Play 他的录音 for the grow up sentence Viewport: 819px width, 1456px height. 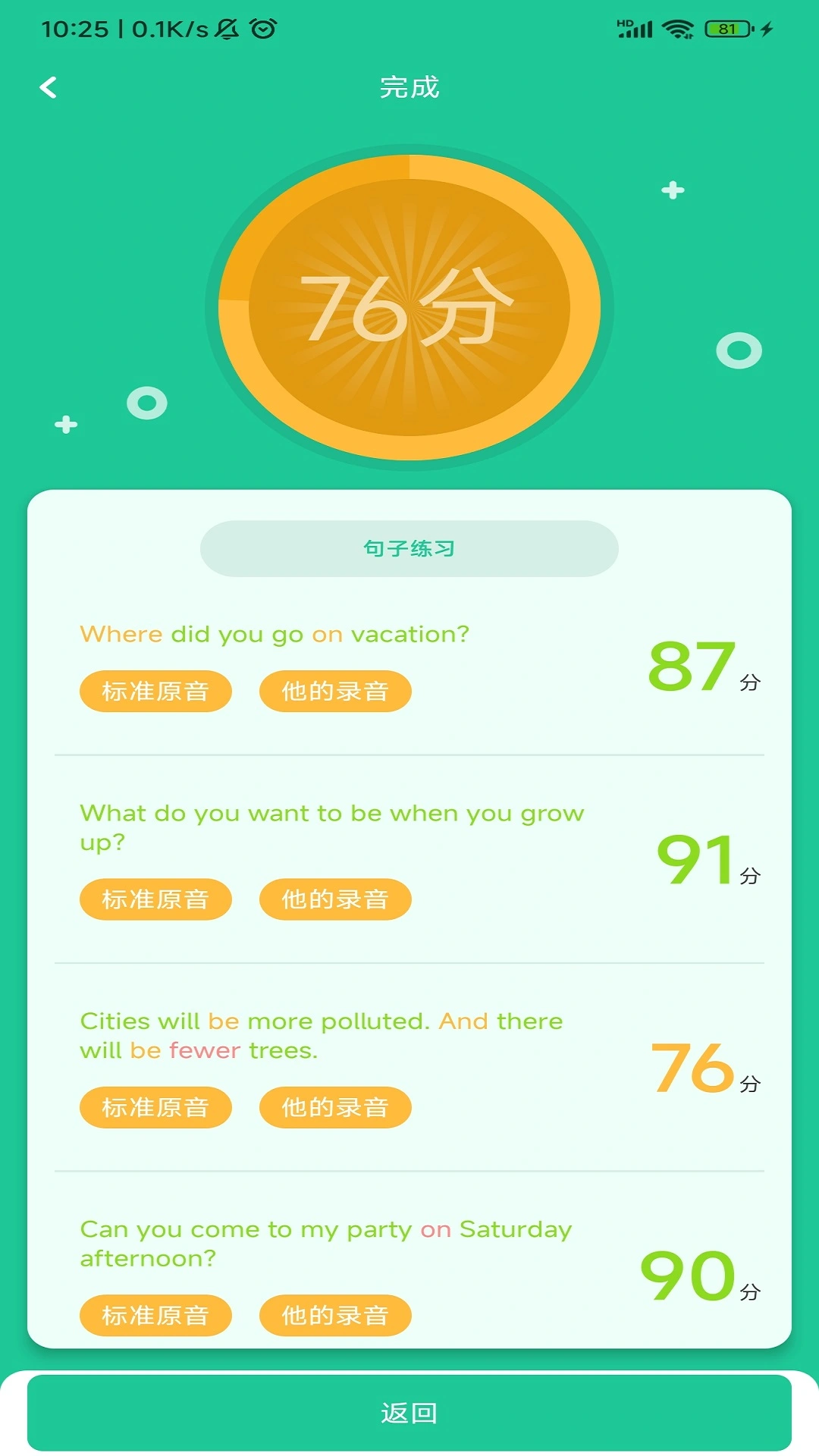[x=336, y=899]
